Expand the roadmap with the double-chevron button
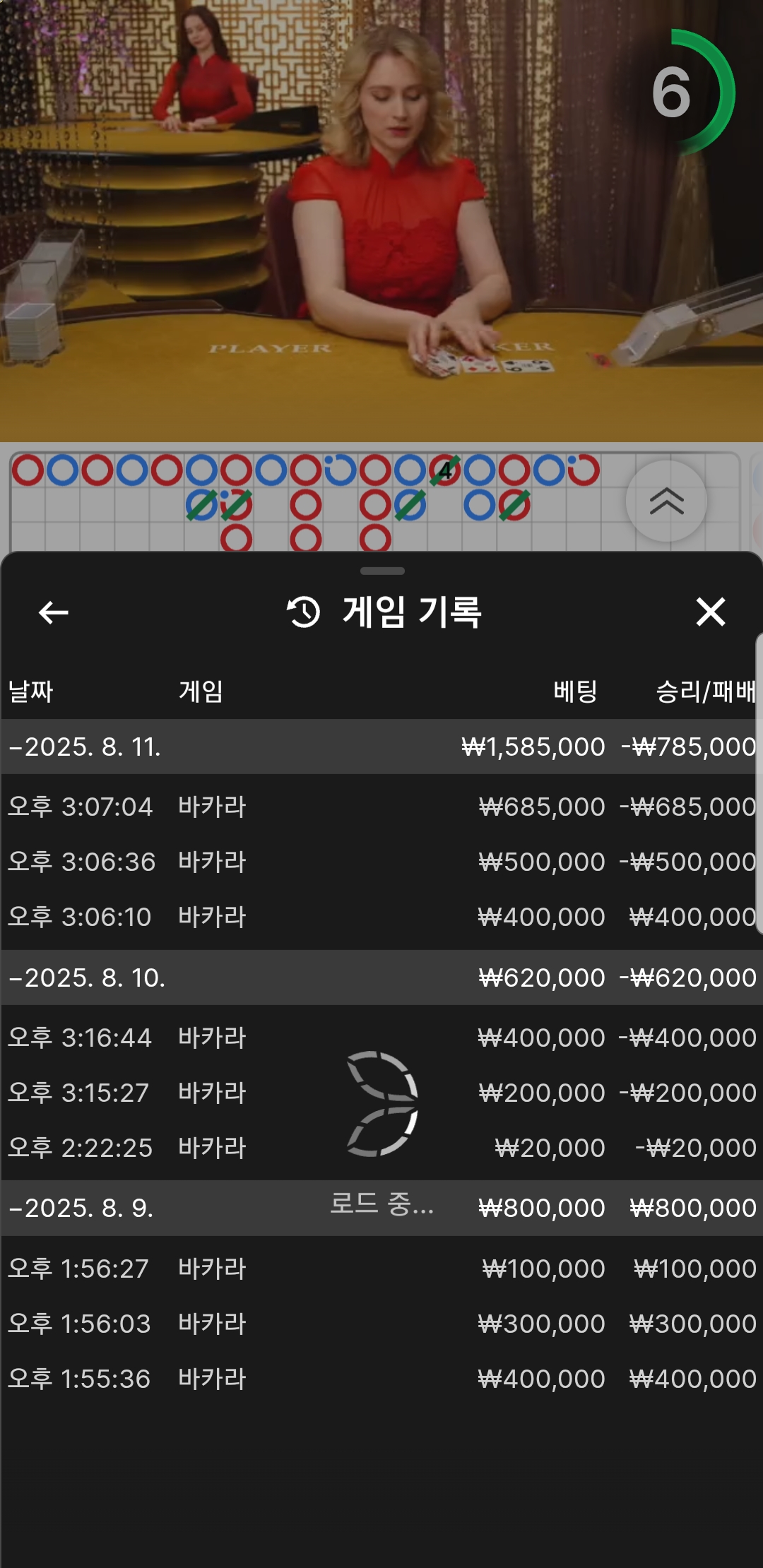 pyautogui.click(x=666, y=501)
